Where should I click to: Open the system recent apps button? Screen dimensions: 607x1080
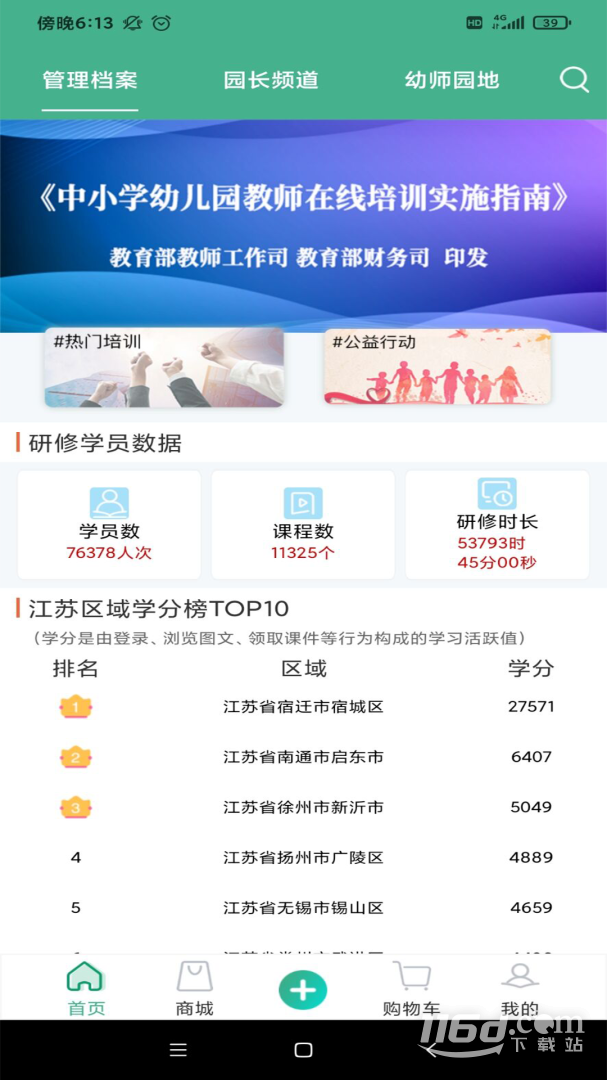[178, 1050]
